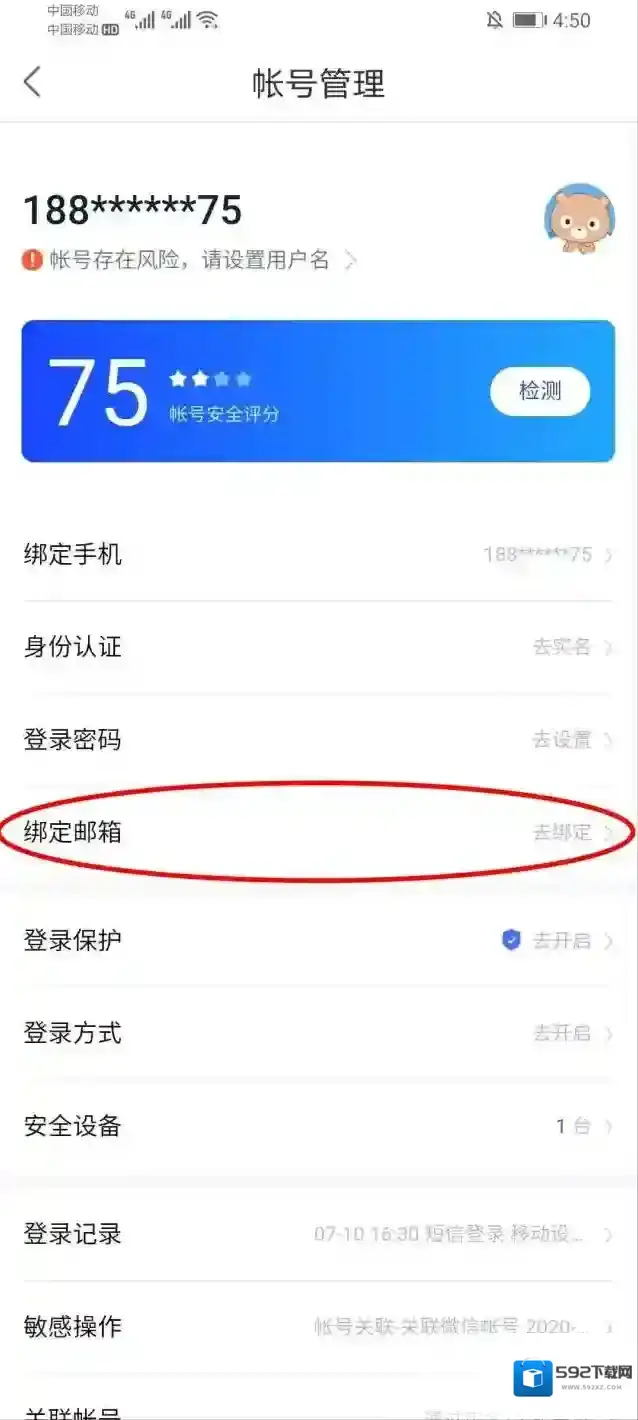Open 登录方式 options

(318, 1033)
